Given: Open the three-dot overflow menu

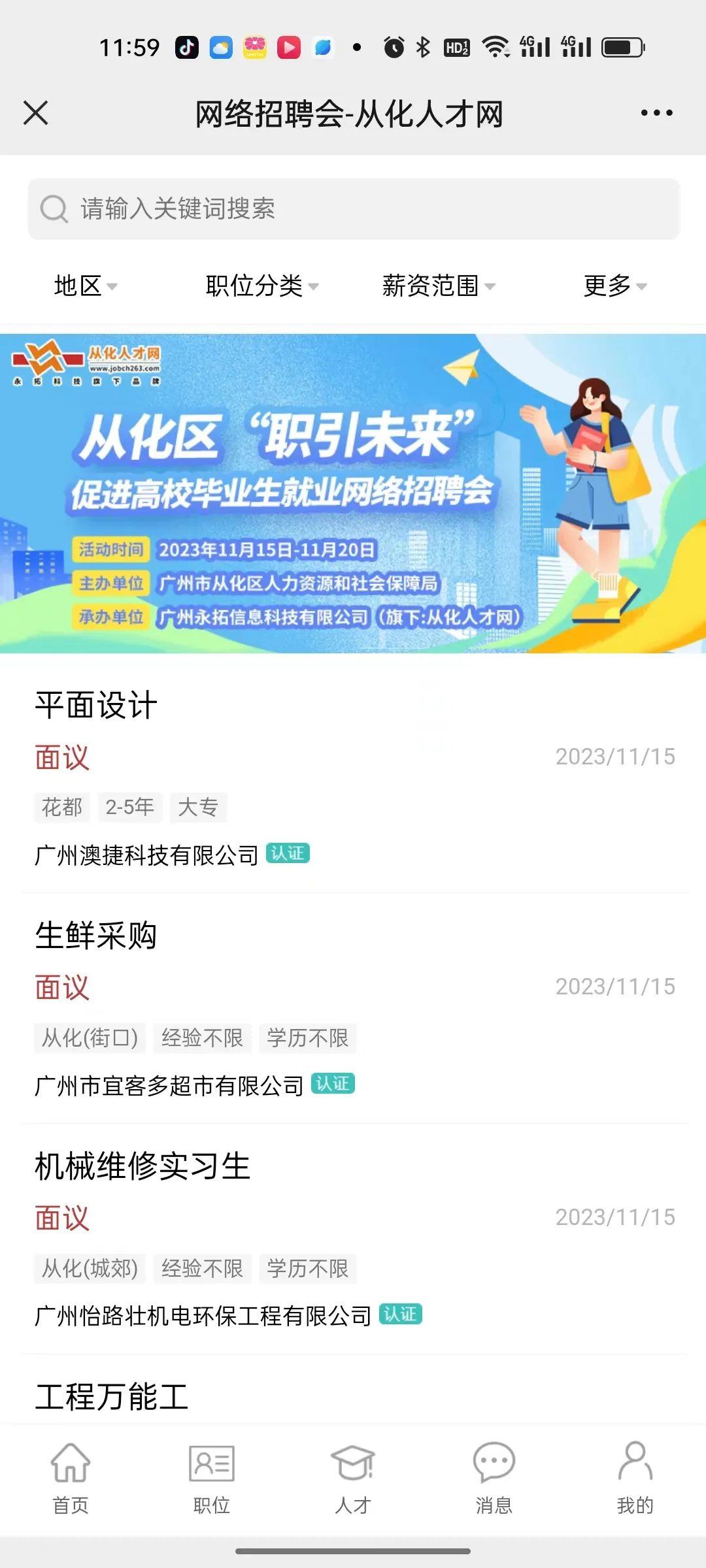Looking at the screenshot, I should point(656,113).
